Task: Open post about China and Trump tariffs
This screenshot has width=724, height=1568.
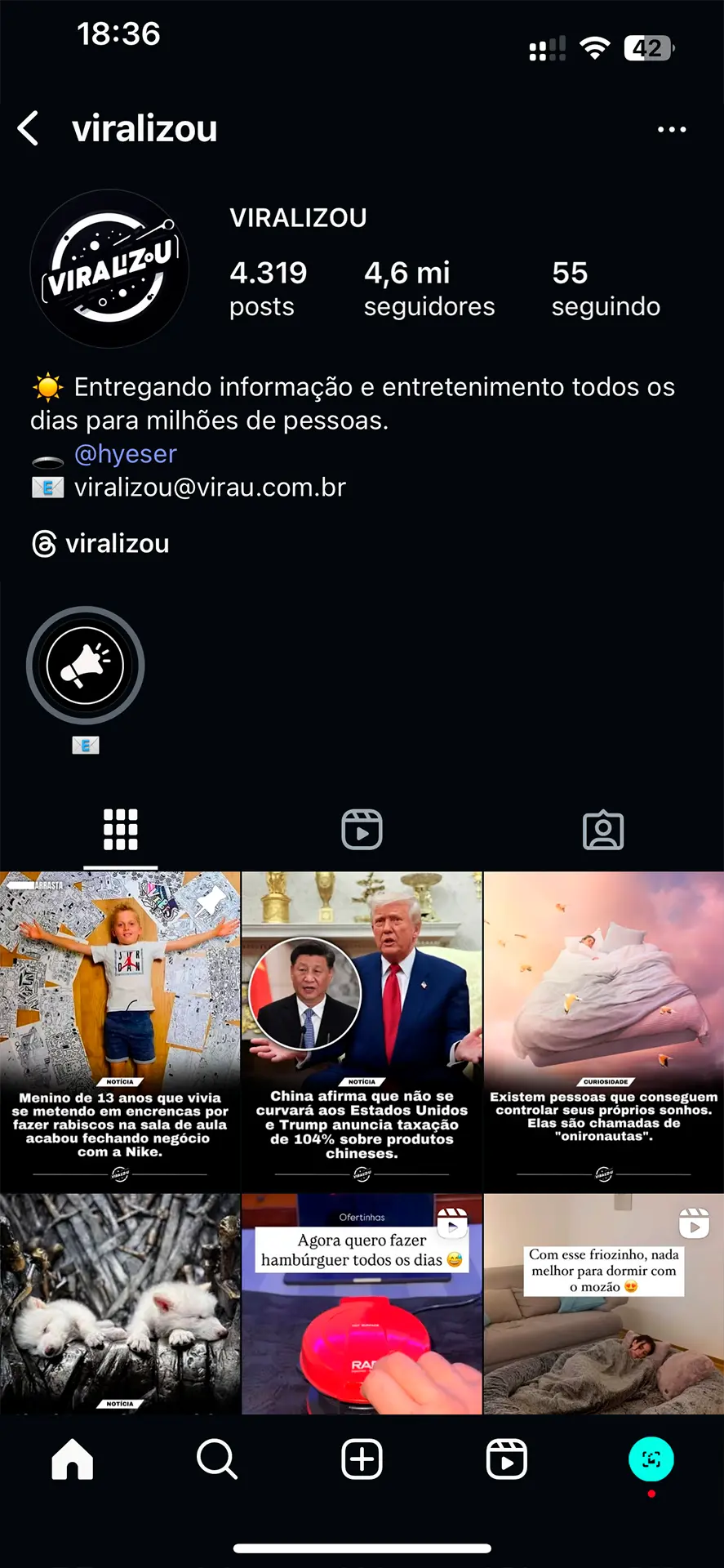Action: point(362,1029)
